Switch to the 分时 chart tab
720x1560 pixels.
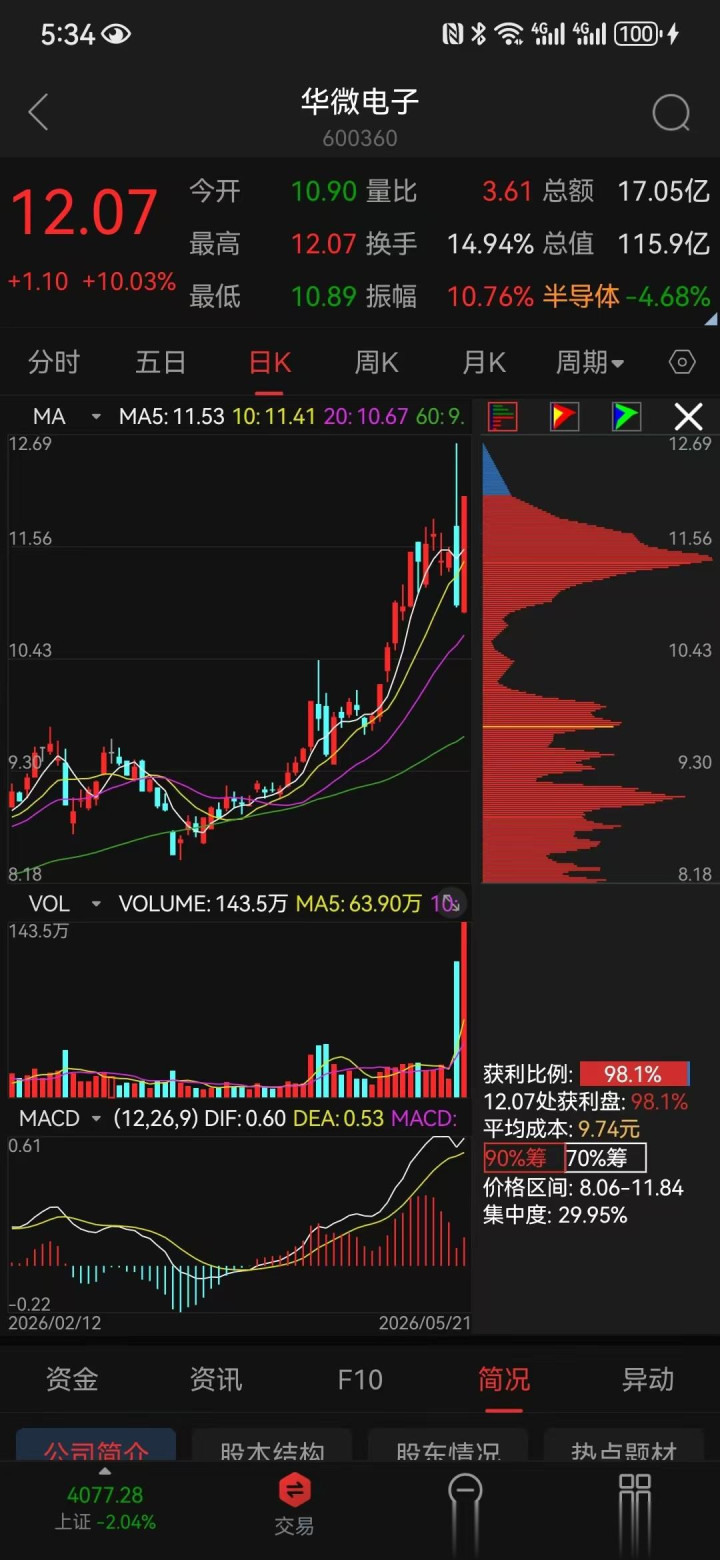54,362
